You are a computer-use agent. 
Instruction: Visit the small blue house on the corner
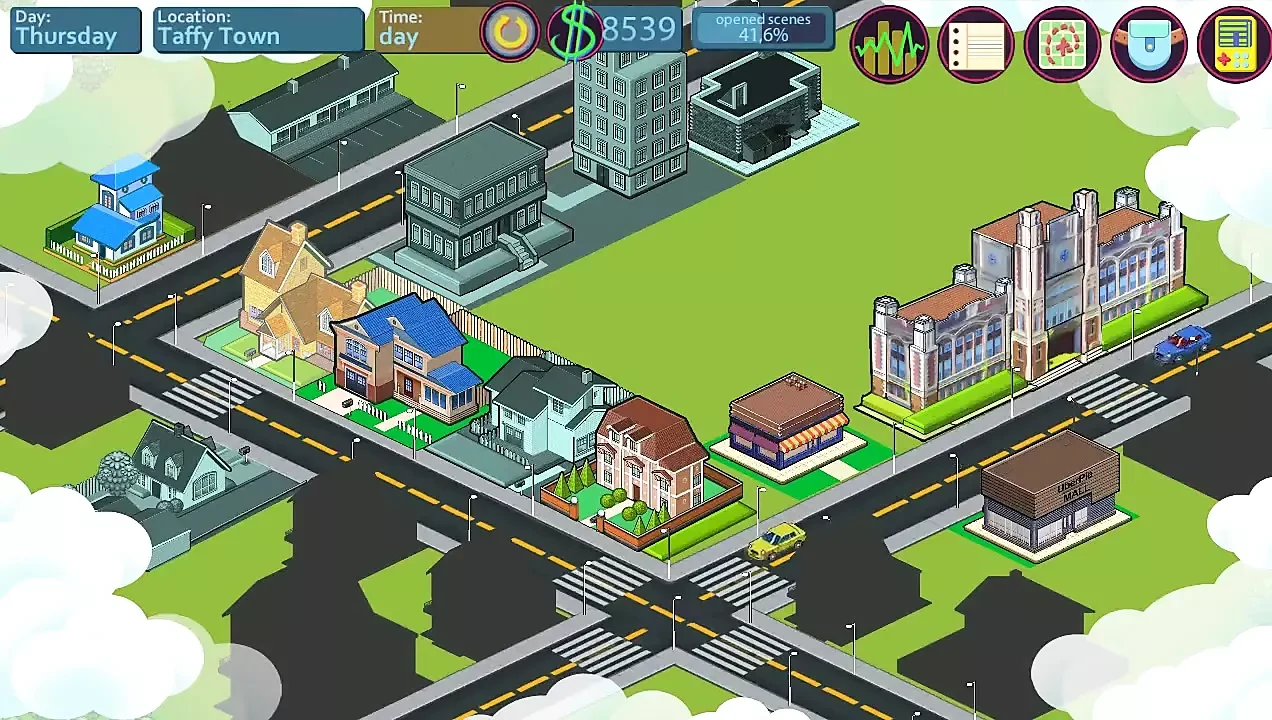tap(120, 215)
